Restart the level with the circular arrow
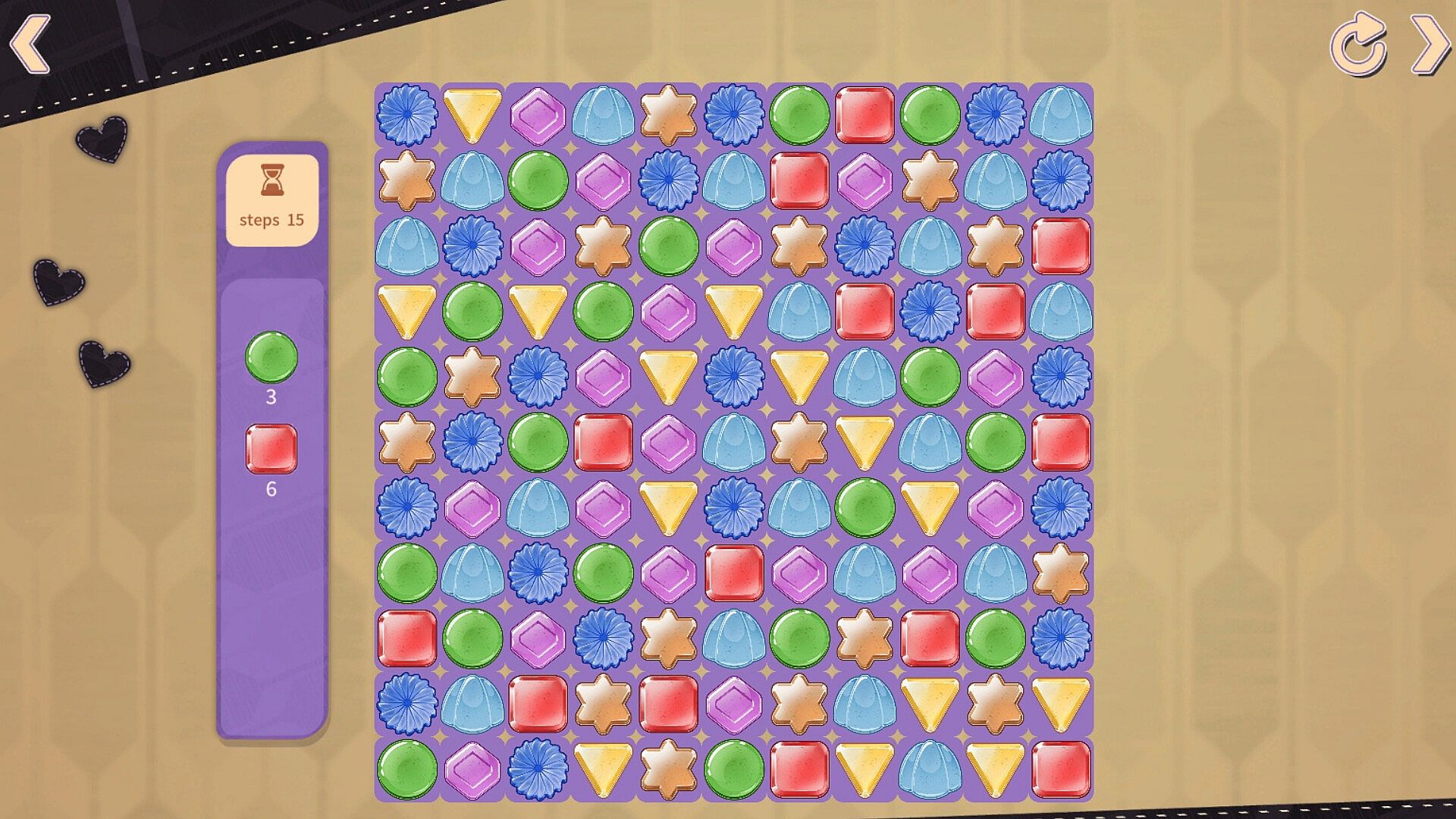1456x819 pixels. 1358,44
